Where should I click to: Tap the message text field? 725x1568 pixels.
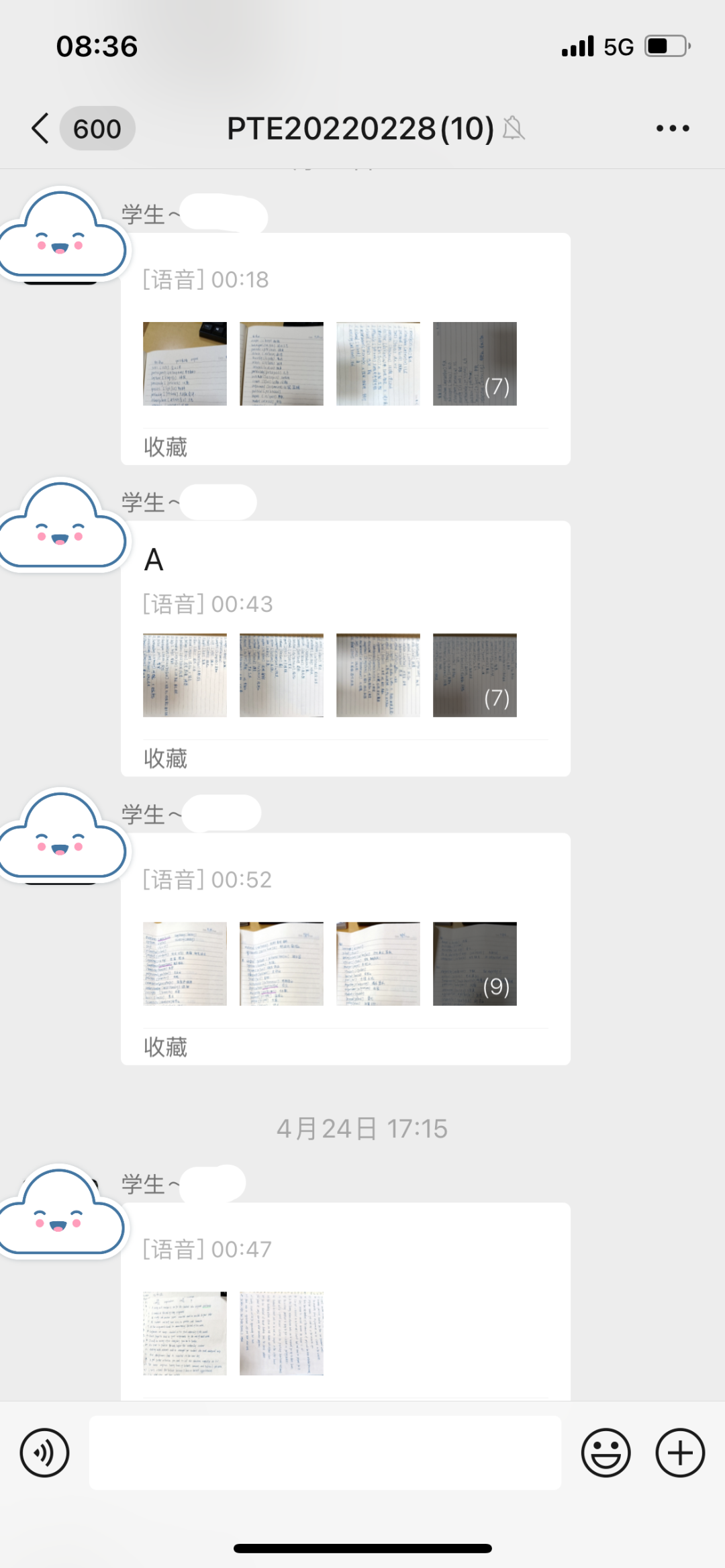(325, 1453)
